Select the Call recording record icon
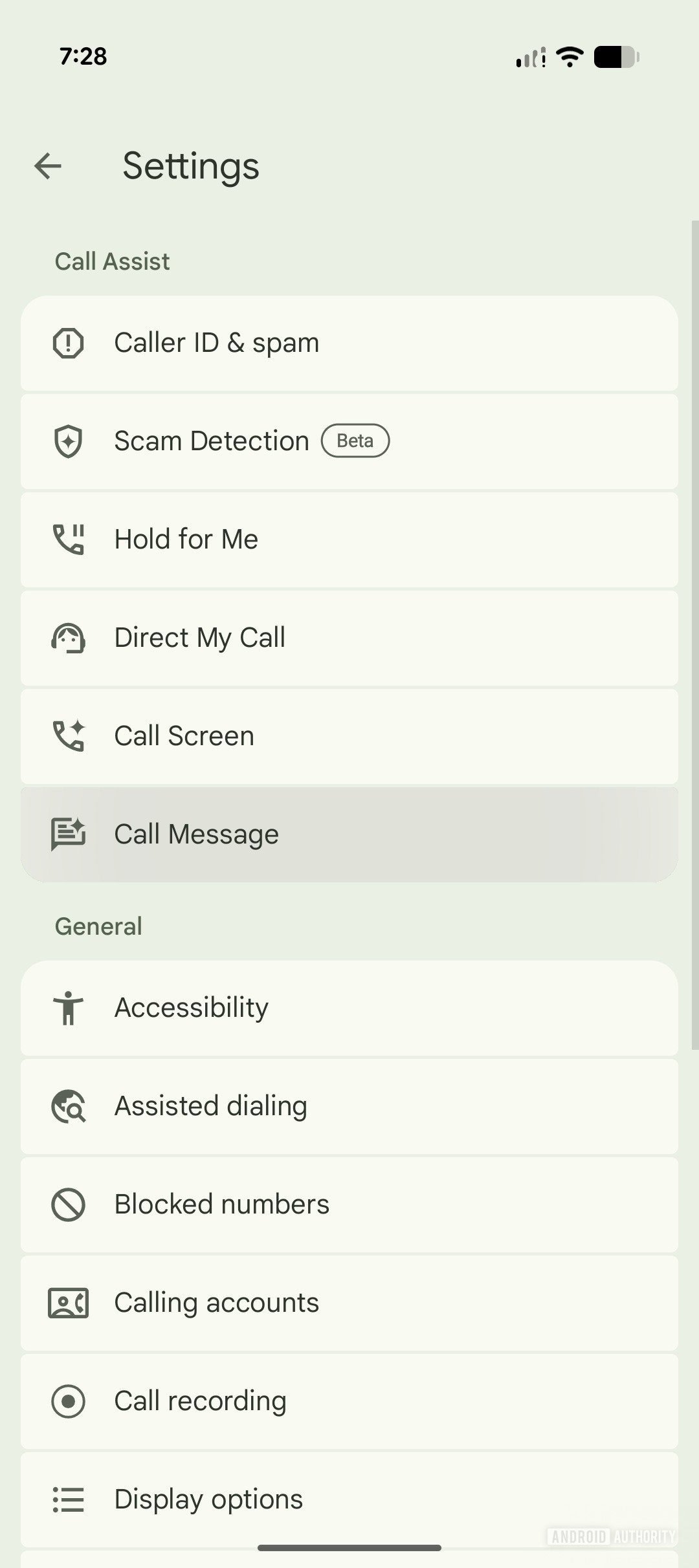699x1568 pixels. pos(68,1401)
